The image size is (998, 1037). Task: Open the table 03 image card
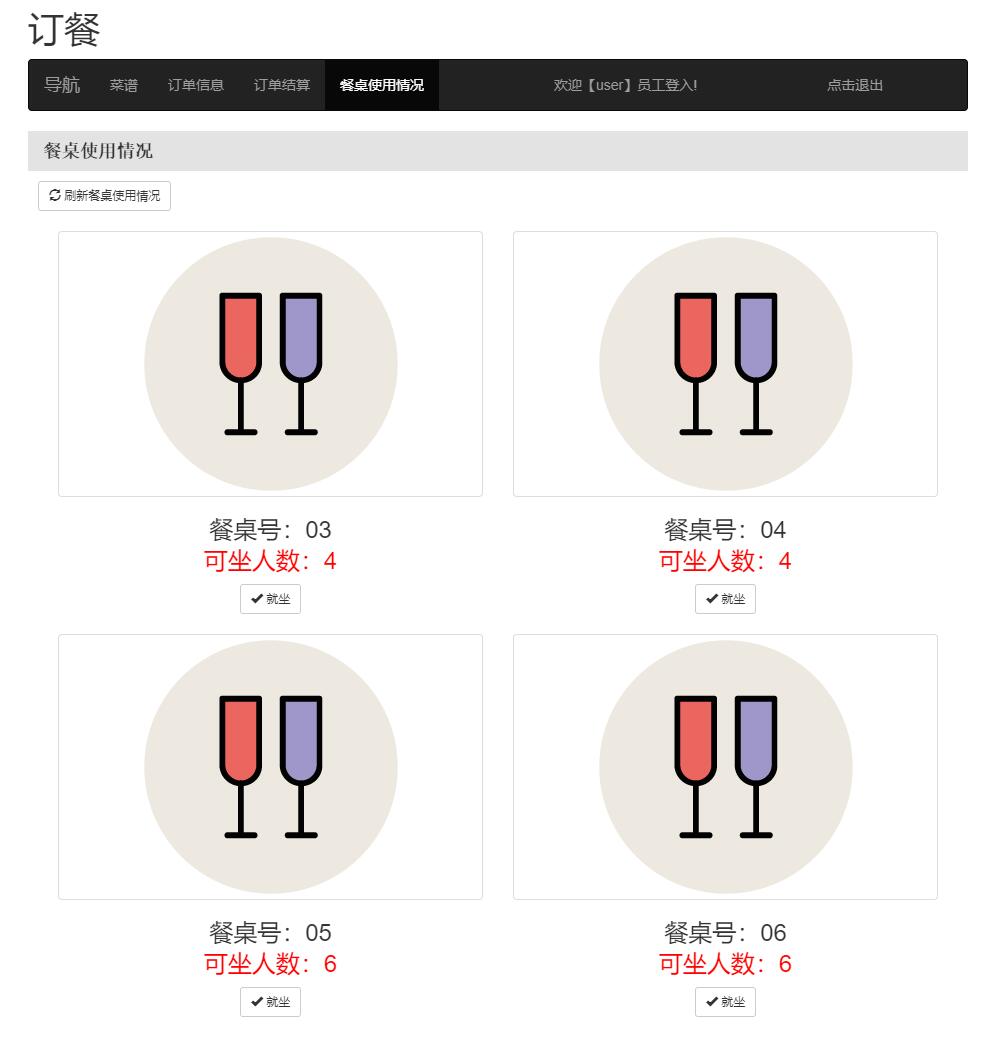click(270, 364)
